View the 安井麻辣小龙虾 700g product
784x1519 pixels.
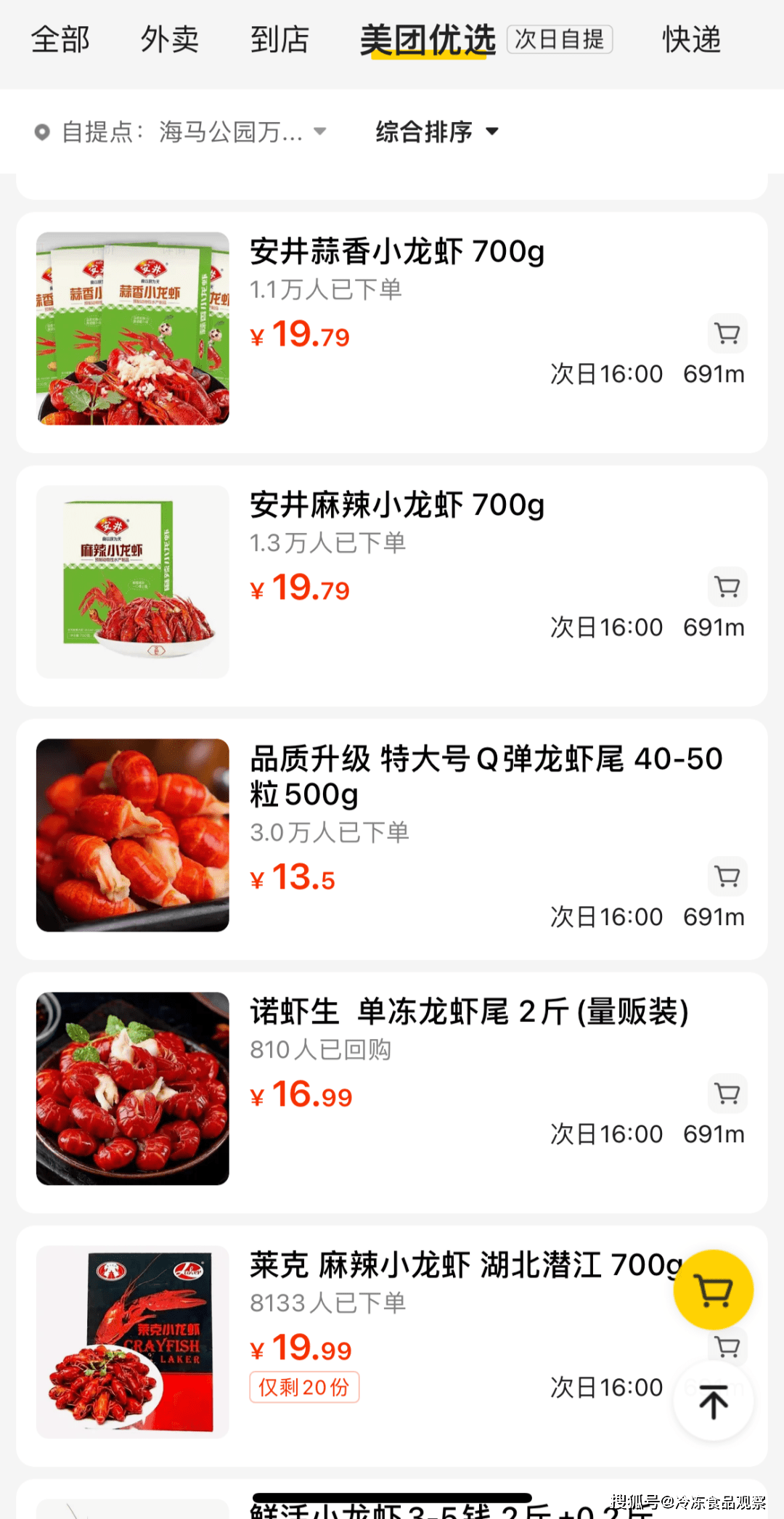(396, 505)
